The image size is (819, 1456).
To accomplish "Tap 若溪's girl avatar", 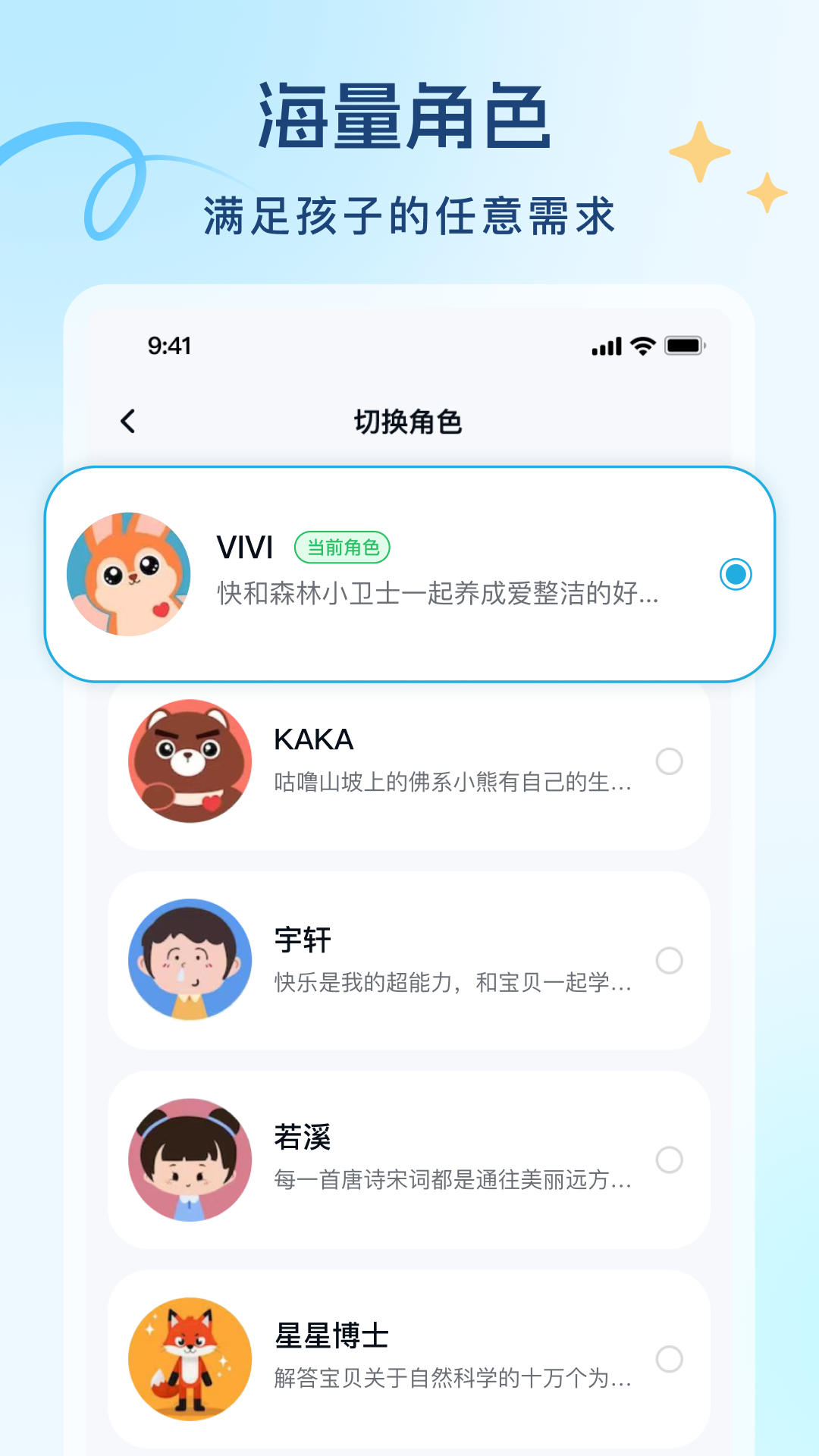I will [190, 1160].
